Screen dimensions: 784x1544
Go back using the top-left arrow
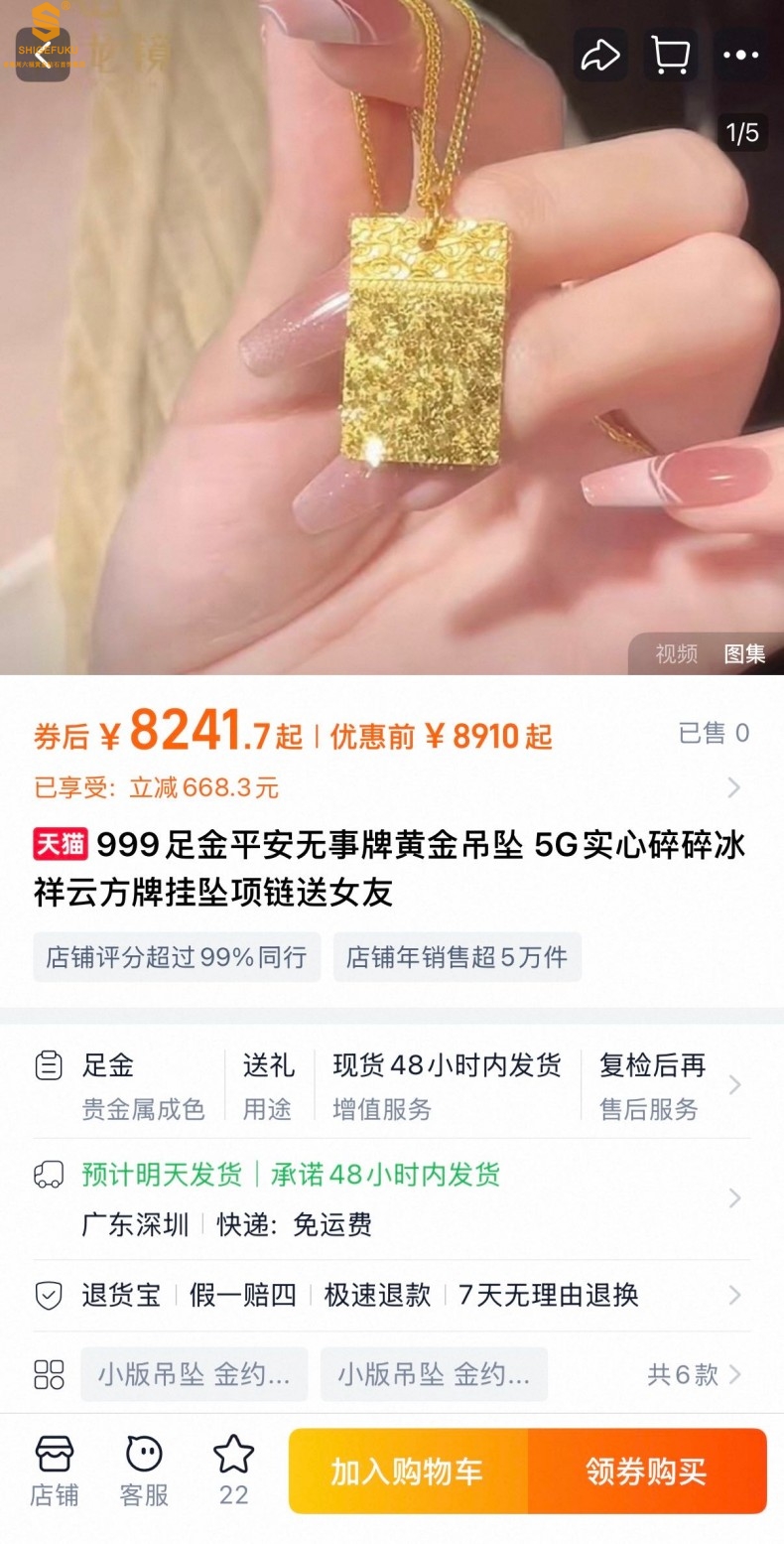(x=42, y=55)
